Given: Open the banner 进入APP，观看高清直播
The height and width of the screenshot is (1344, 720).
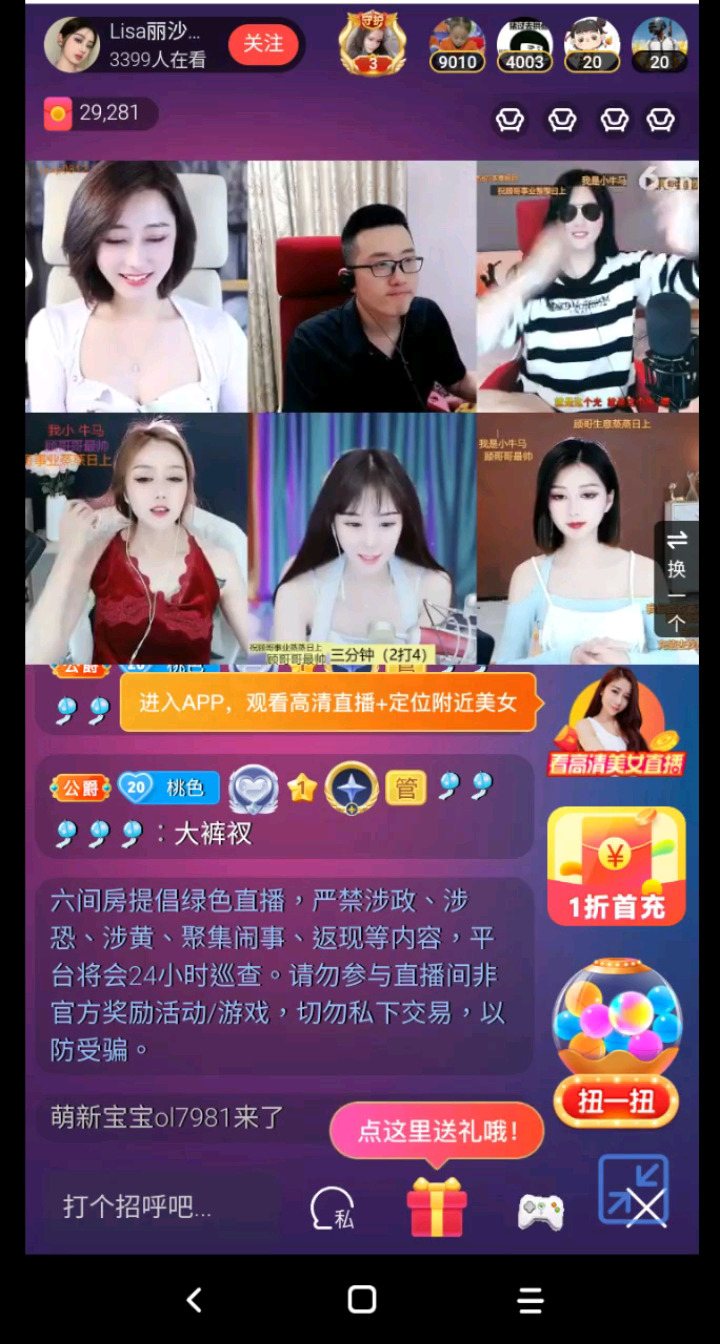Looking at the screenshot, I should (327, 702).
